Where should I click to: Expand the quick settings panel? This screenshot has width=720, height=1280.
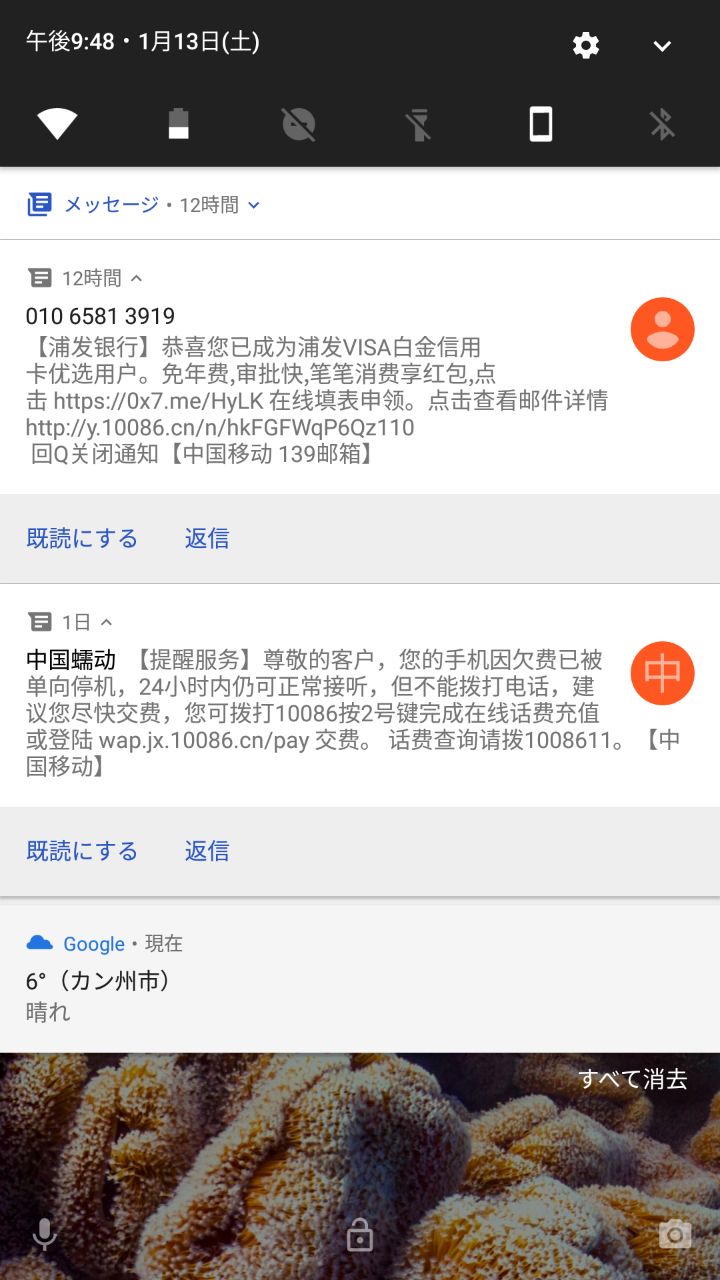[661, 45]
